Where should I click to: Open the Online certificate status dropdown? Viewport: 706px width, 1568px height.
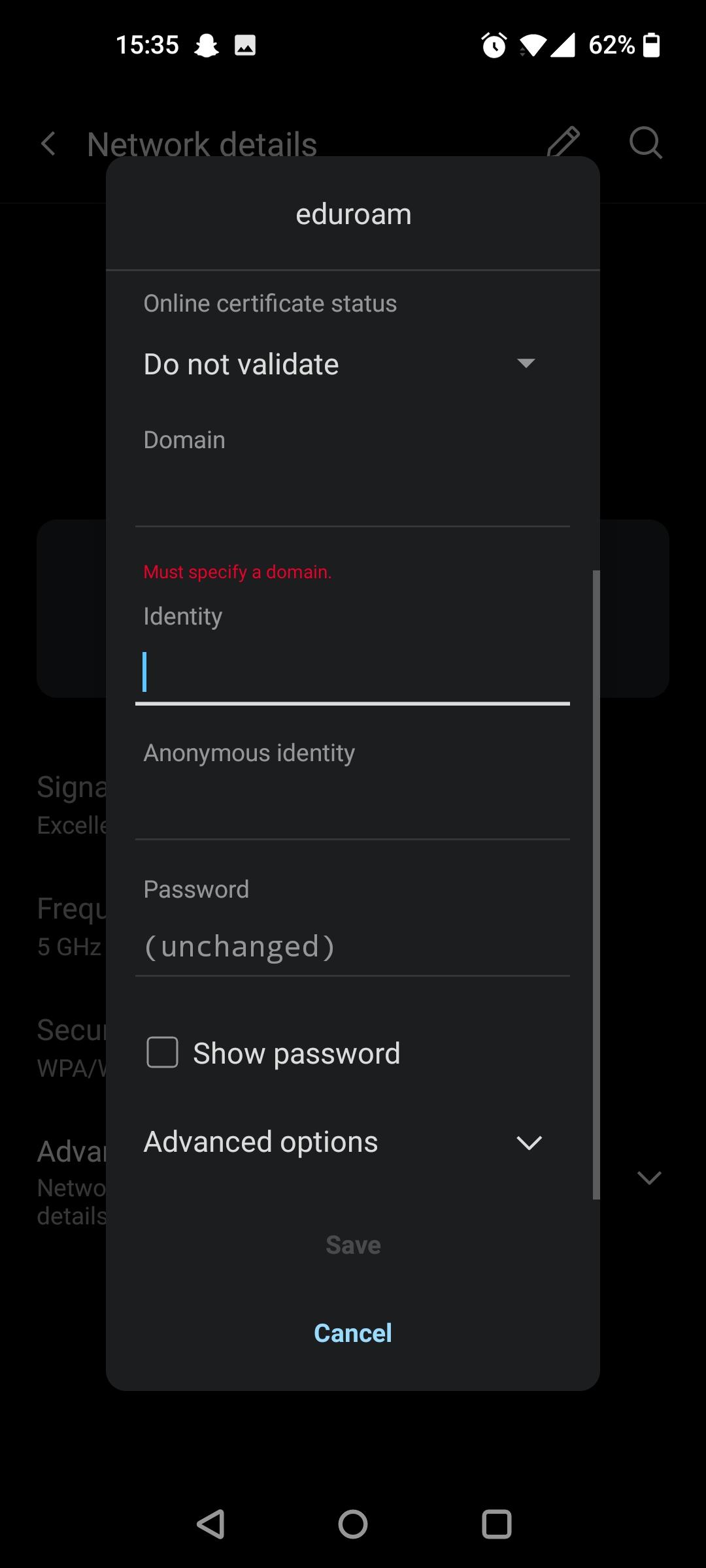click(x=340, y=364)
